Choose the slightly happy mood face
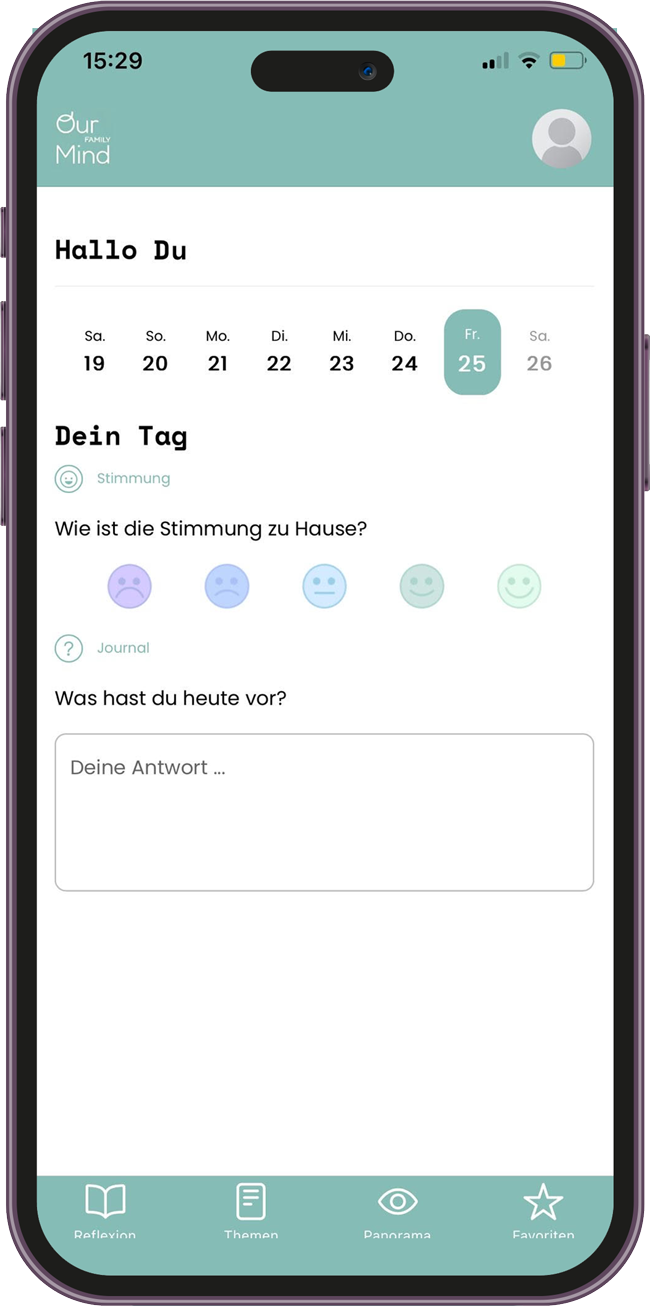Screen dimensions: 650x1306 (x=422, y=586)
